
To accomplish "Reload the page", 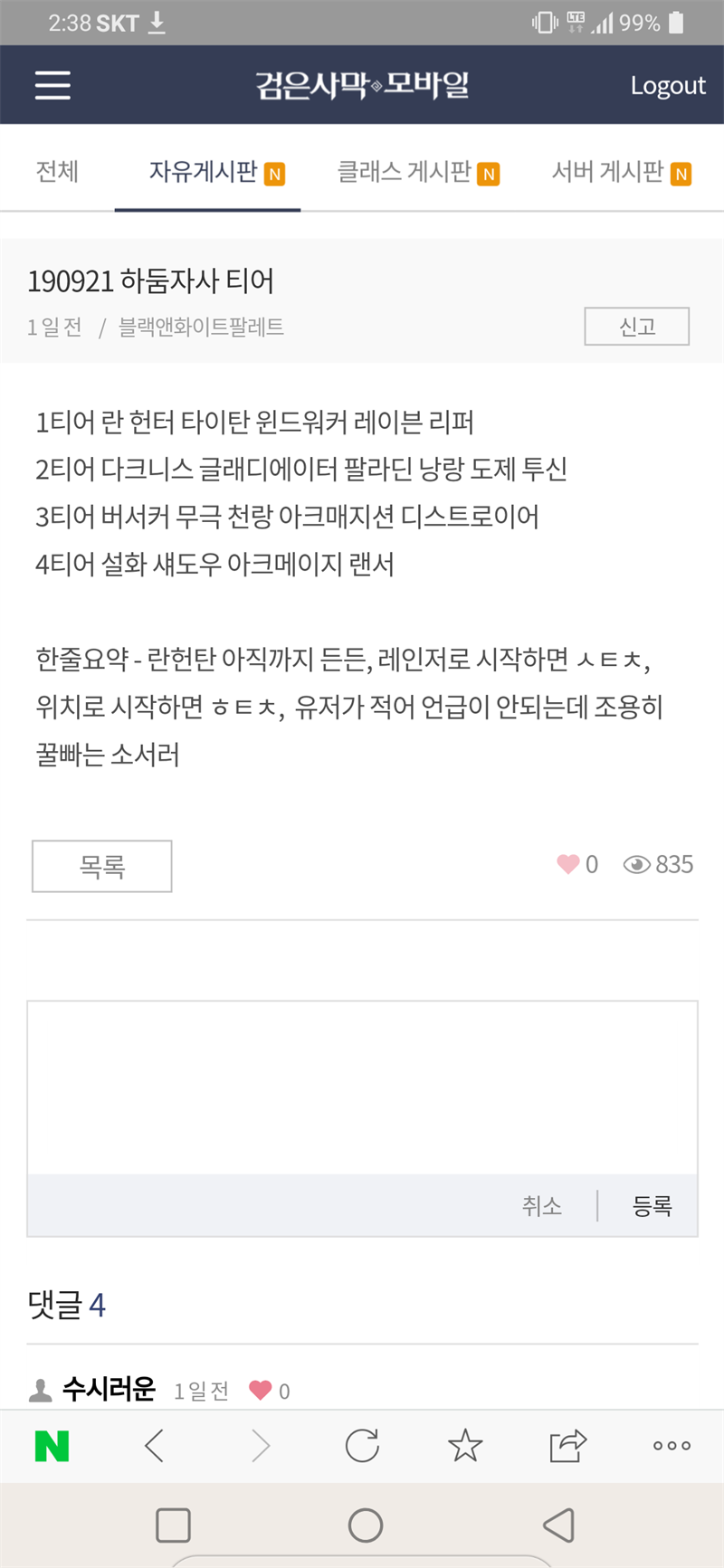I will pos(362,1446).
